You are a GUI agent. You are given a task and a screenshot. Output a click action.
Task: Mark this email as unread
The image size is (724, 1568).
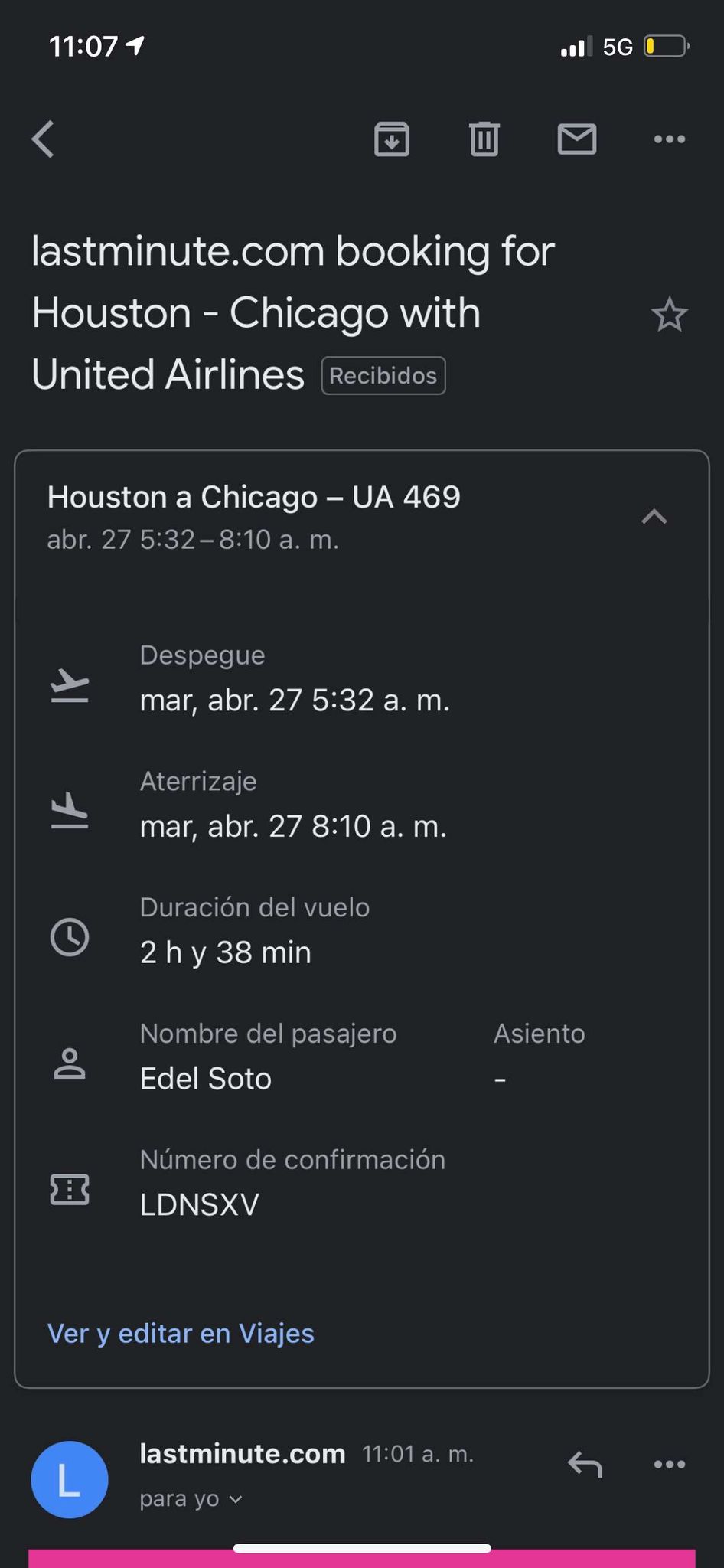pos(577,139)
